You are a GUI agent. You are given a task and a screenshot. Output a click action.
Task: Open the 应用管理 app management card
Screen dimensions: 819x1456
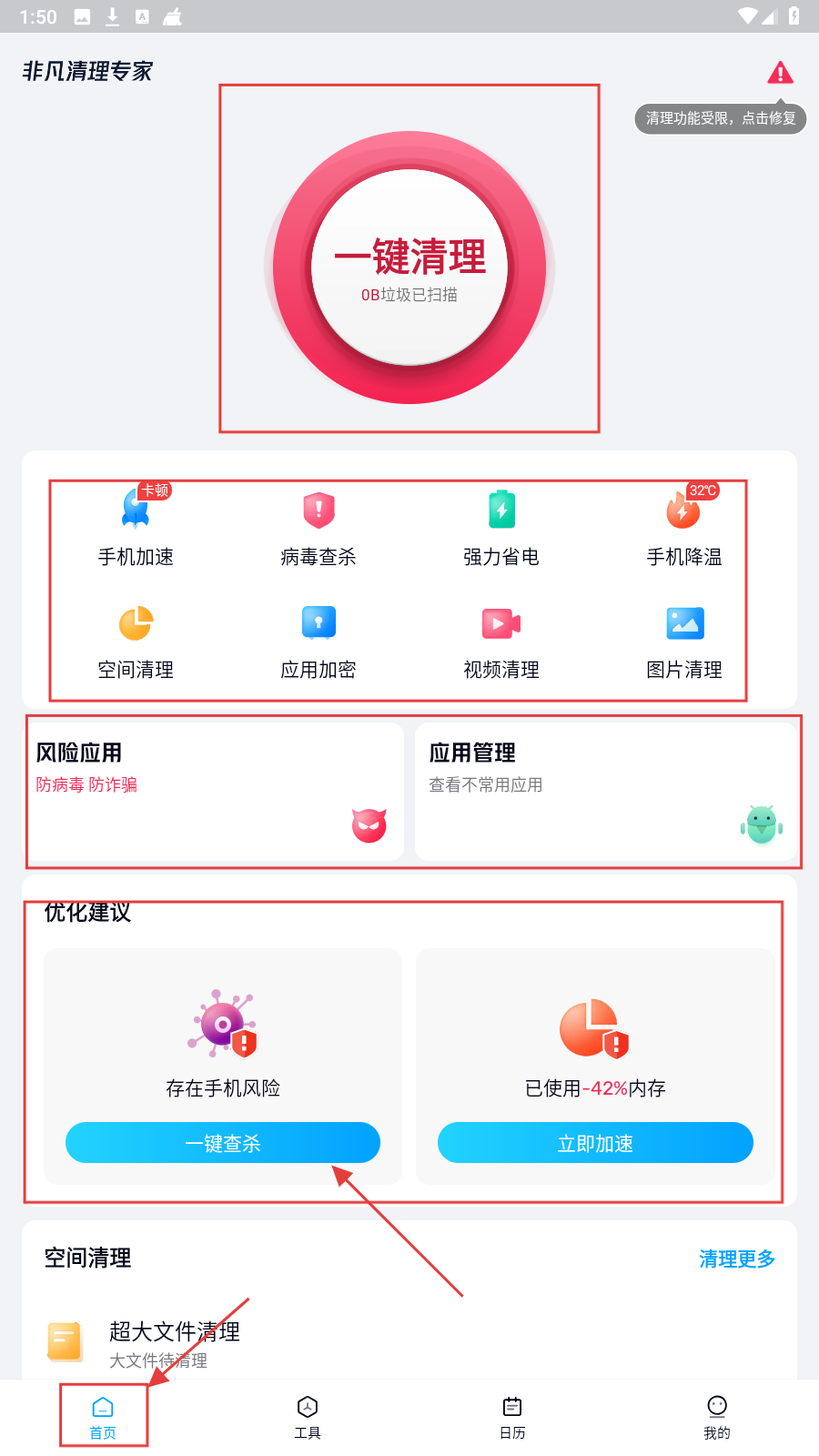pyautogui.click(x=605, y=791)
